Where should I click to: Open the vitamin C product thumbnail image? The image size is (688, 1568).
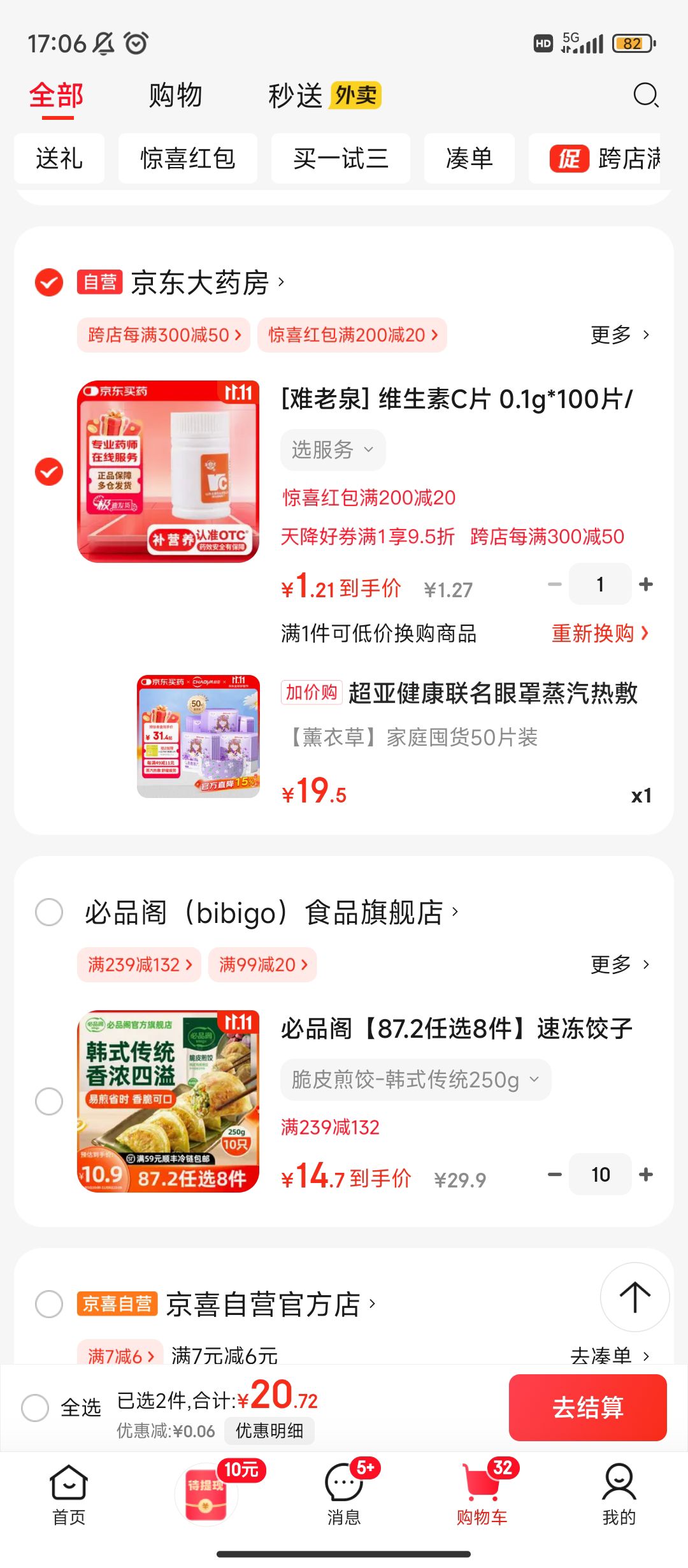point(168,472)
